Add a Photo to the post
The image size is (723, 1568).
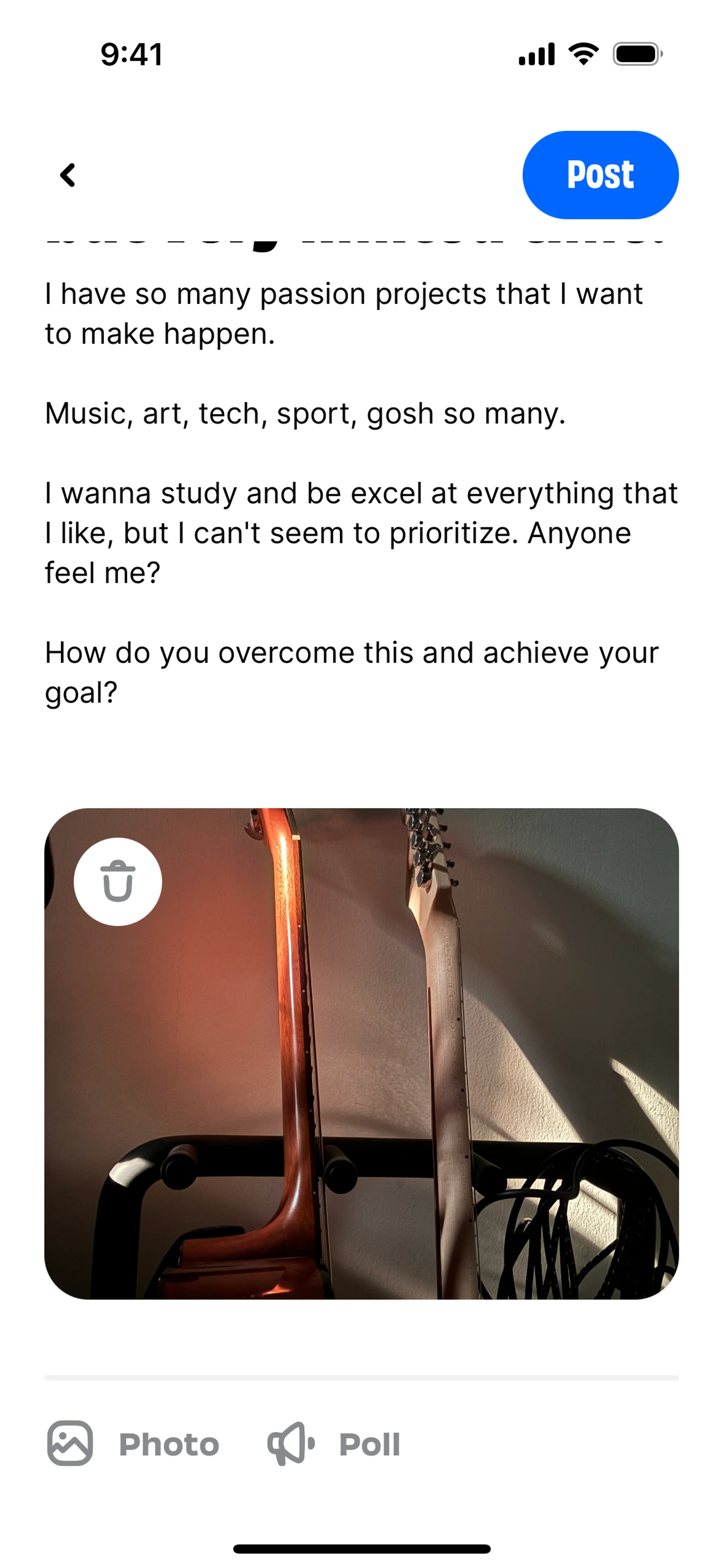133,1444
